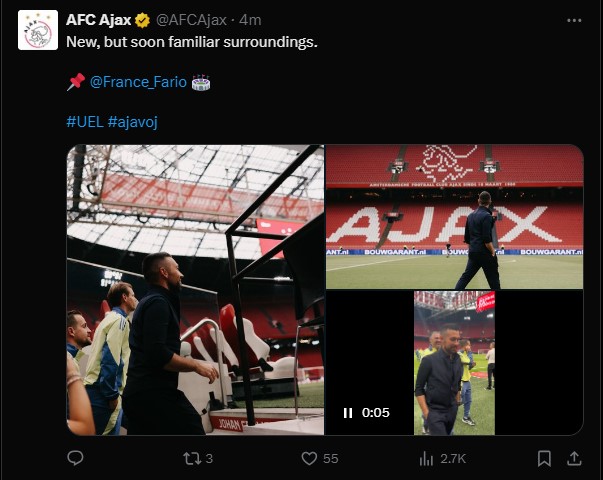
Task: Open the AFC Ajax account name
Action: coord(98,20)
